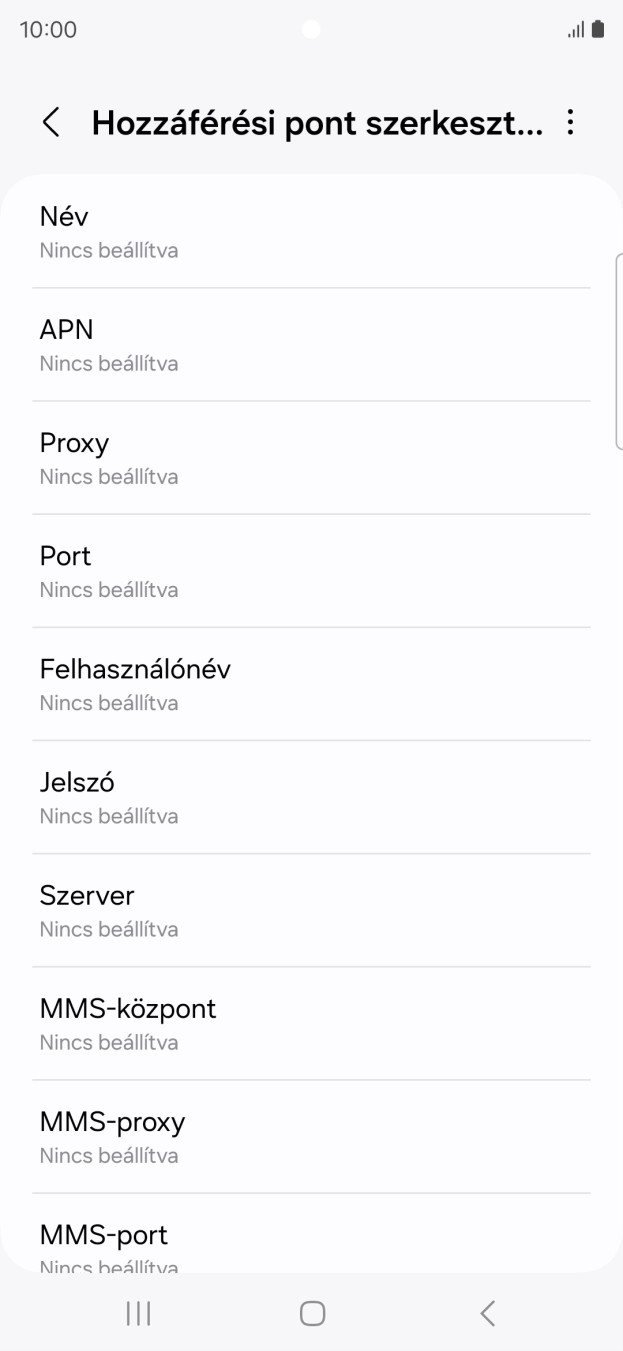Open the Port setting
The image size is (623, 1351).
pyautogui.click(x=310, y=571)
